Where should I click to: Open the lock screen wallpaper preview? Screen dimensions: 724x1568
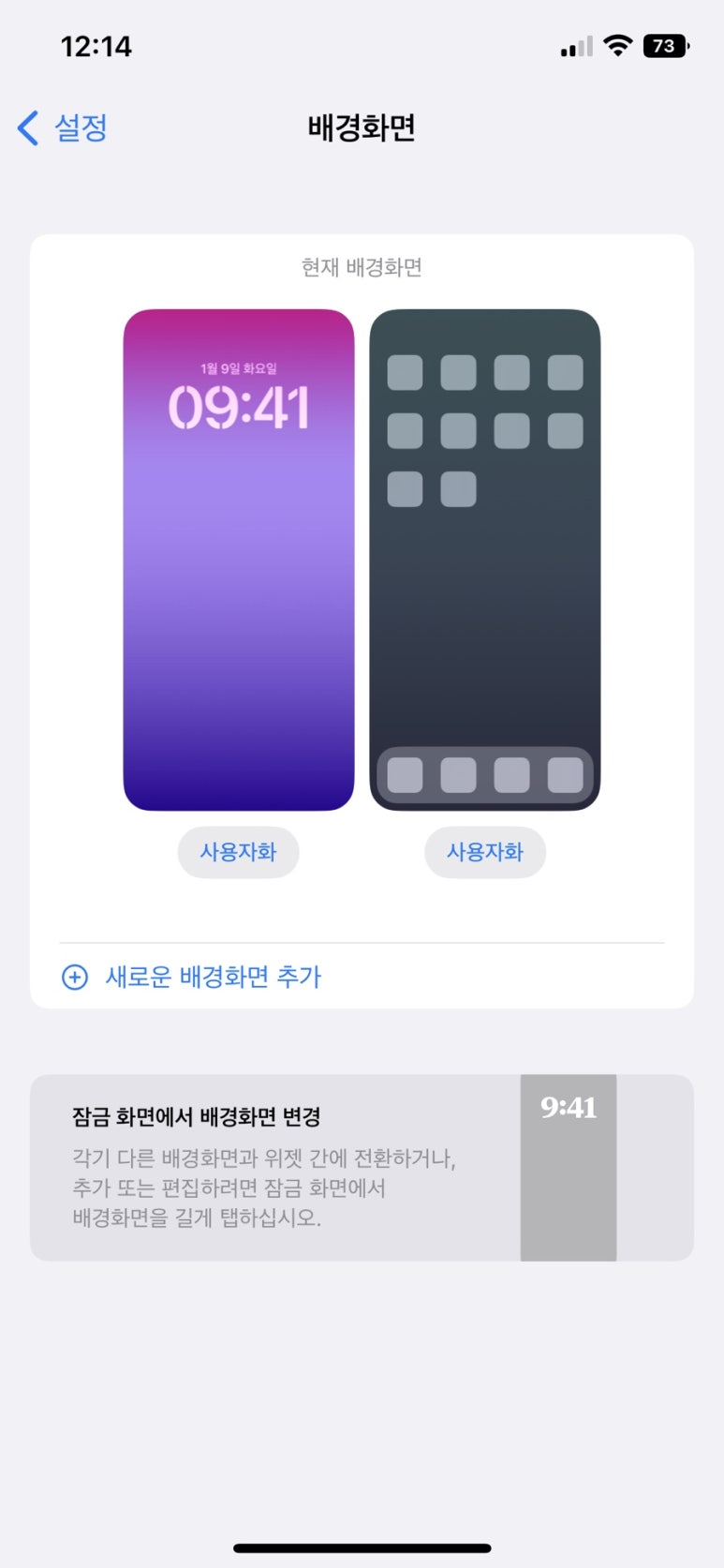tap(239, 560)
